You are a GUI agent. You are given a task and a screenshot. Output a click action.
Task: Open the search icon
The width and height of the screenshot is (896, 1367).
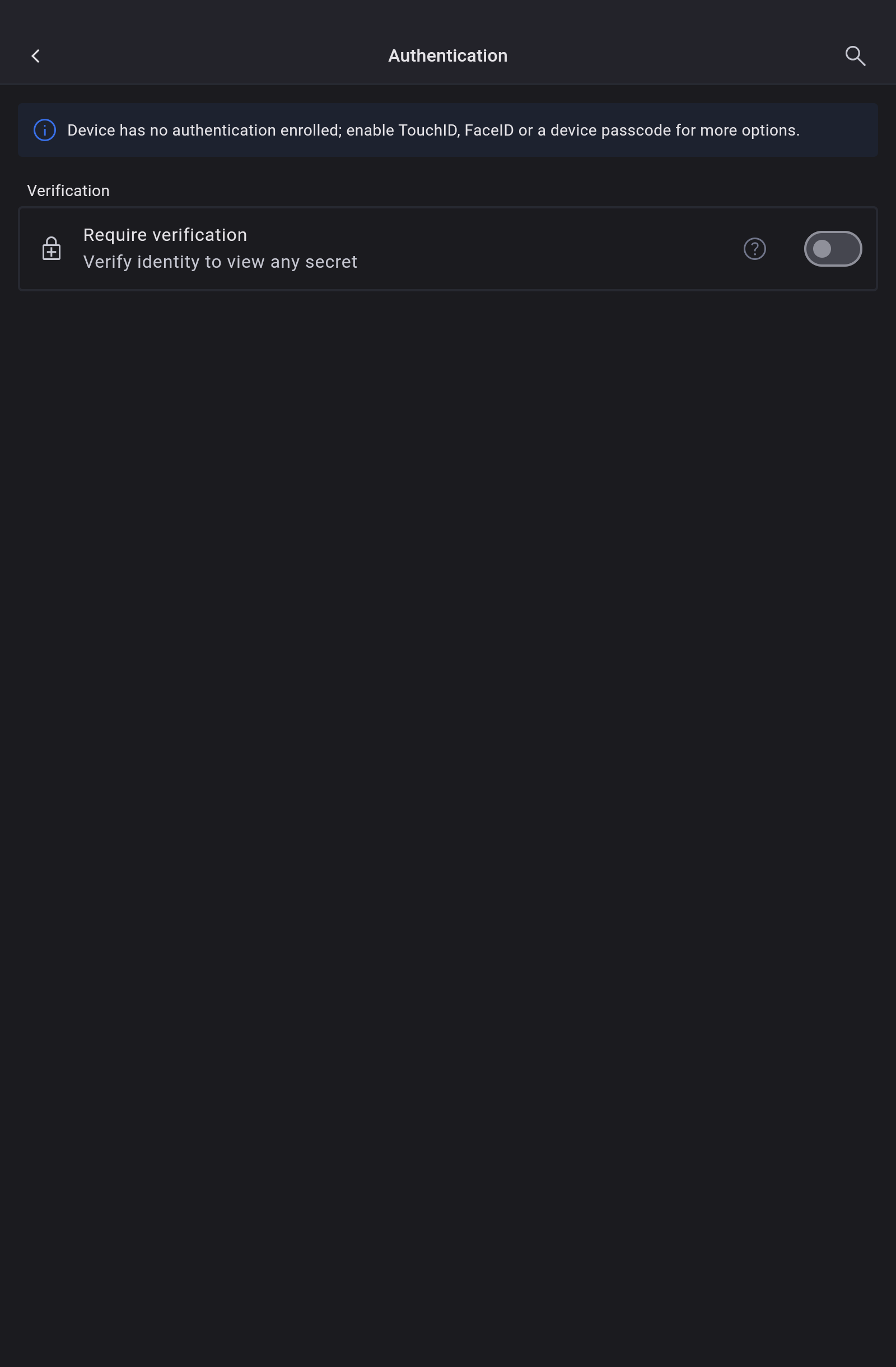855,55
